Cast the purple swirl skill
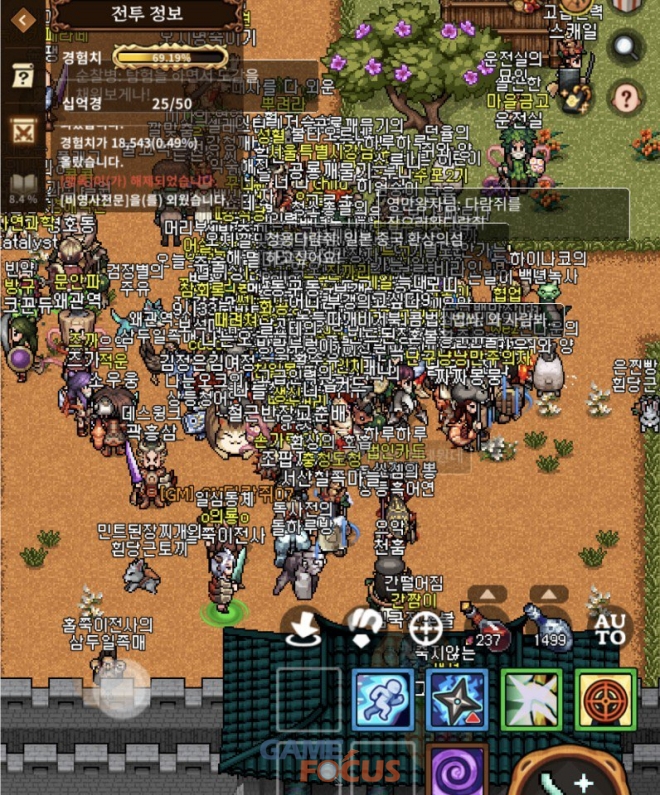660x795 pixels. [458, 770]
